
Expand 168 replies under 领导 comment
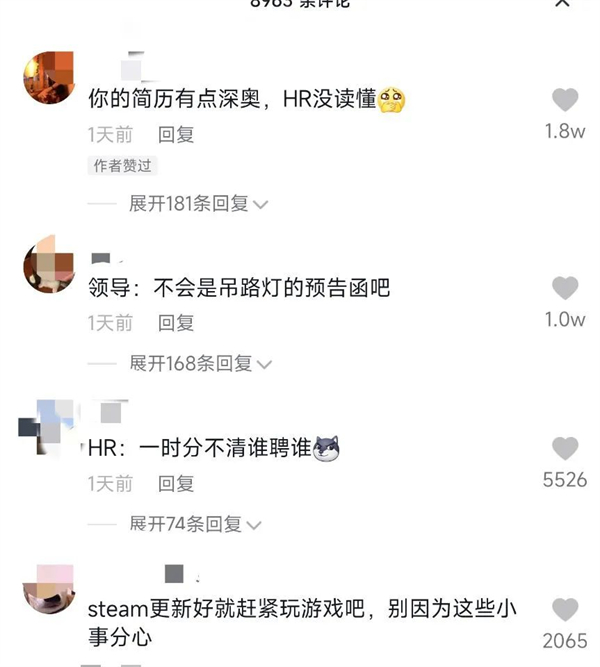coord(198,363)
